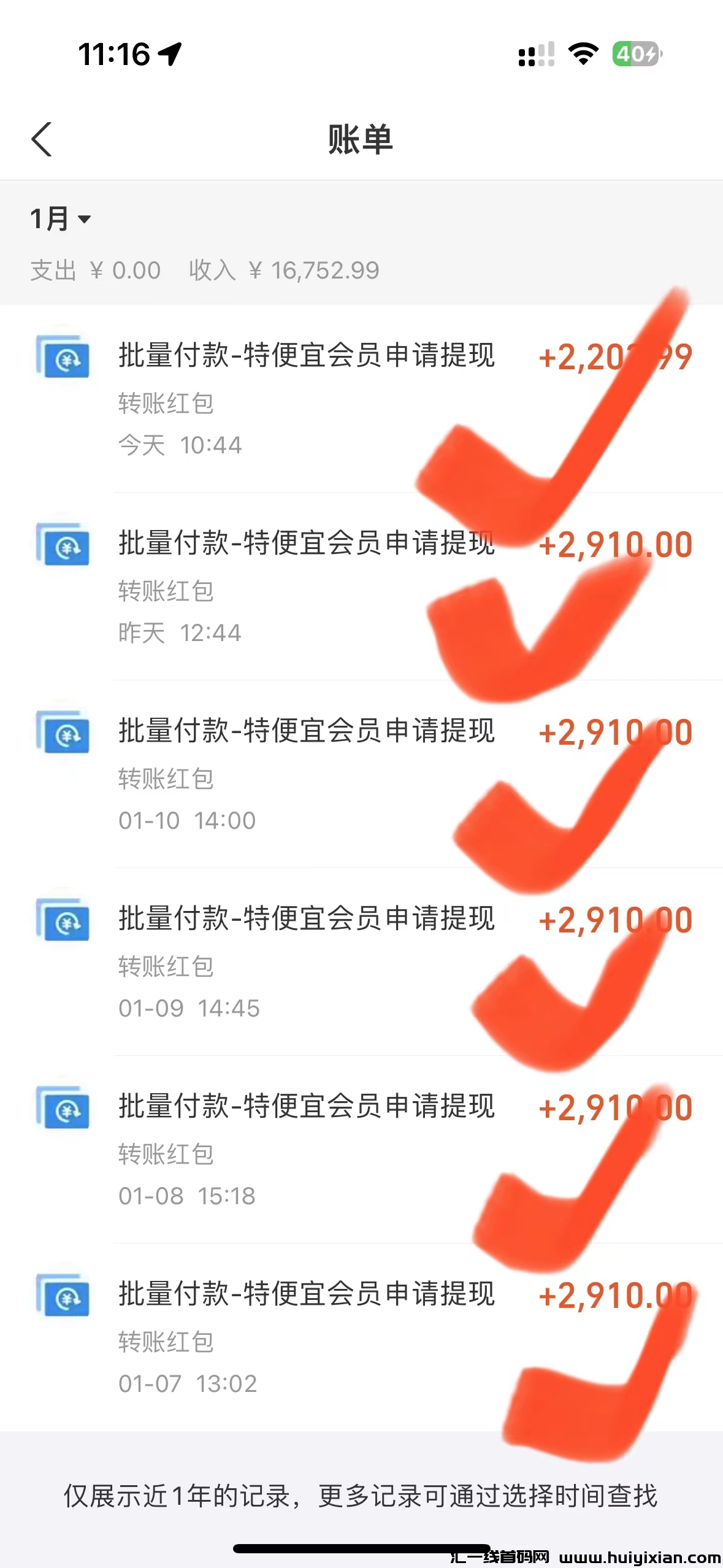Screen dimensions: 723x1568
Task: Tap the 账单 title at the top
Action: click(361, 139)
